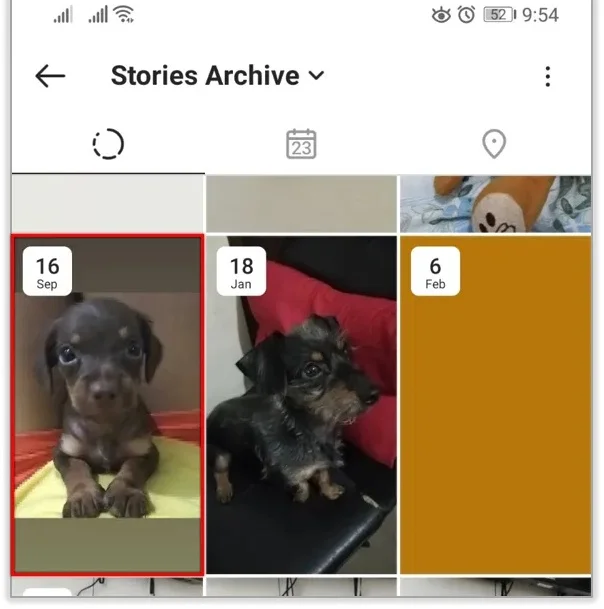604x609 pixels.
Task: Switch to the location map tab
Action: pyautogui.click(x=494, y=144)
